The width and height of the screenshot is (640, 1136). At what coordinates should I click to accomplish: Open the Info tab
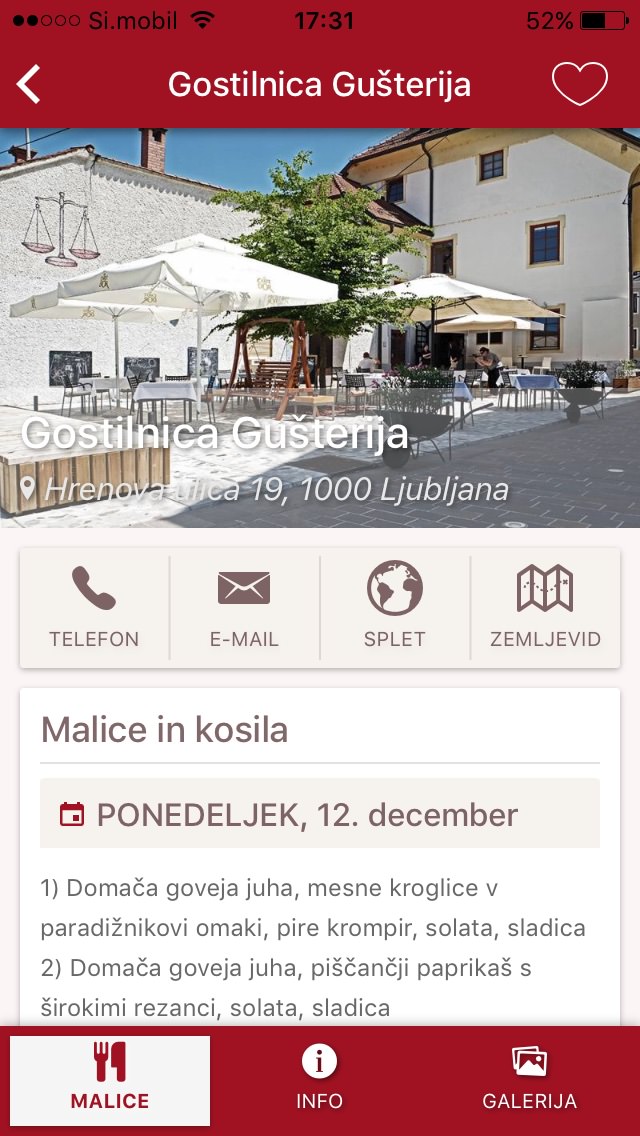point(319,1080)
